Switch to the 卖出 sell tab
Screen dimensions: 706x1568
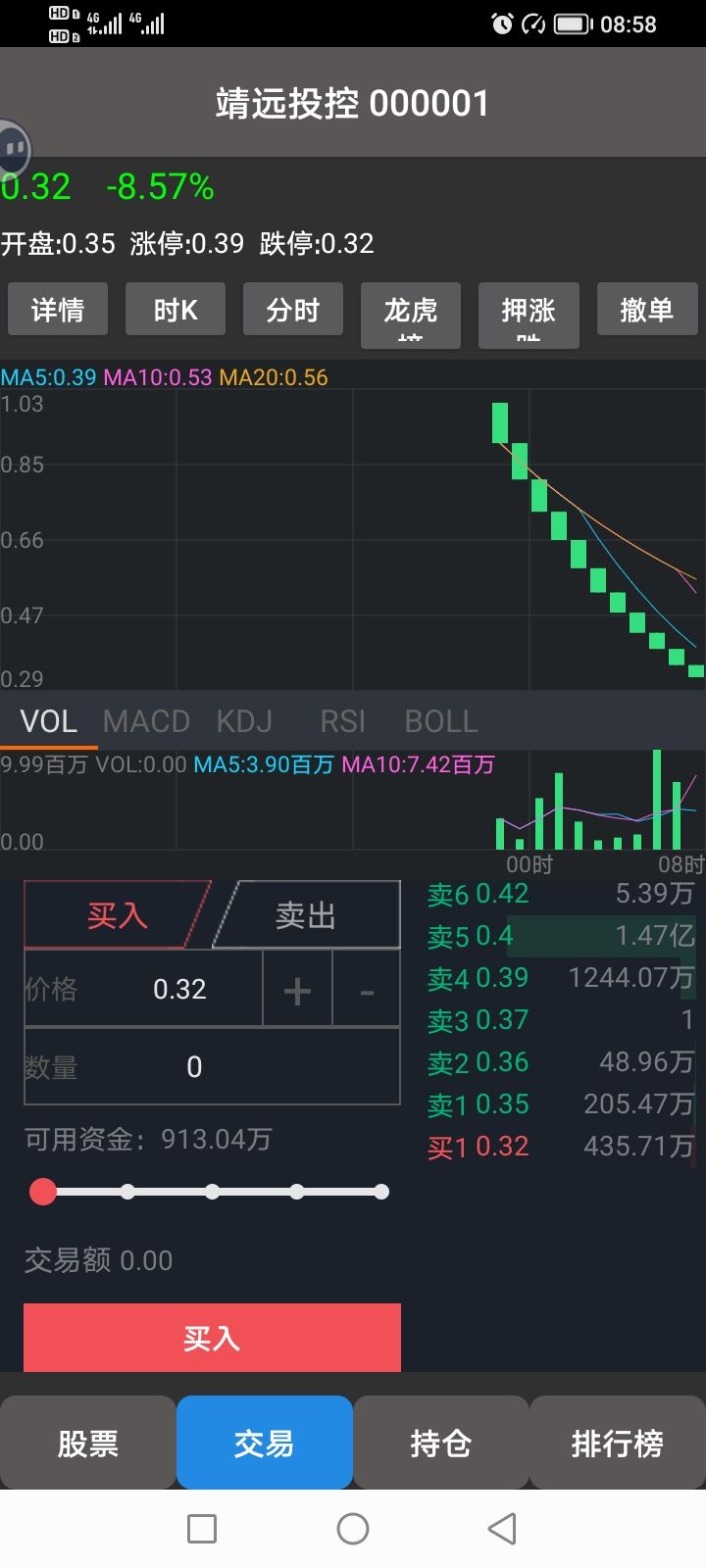306,915
